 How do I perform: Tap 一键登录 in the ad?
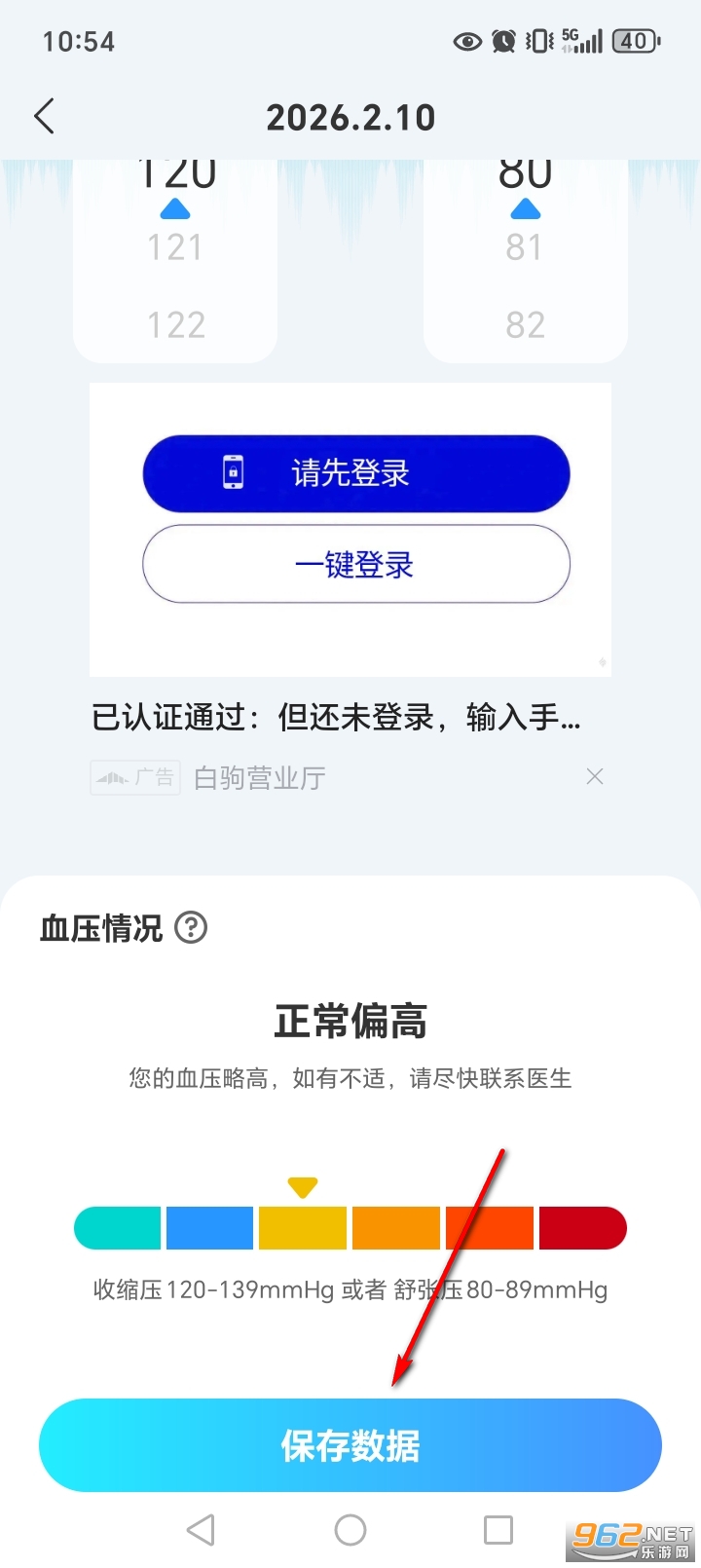[355, 565]
